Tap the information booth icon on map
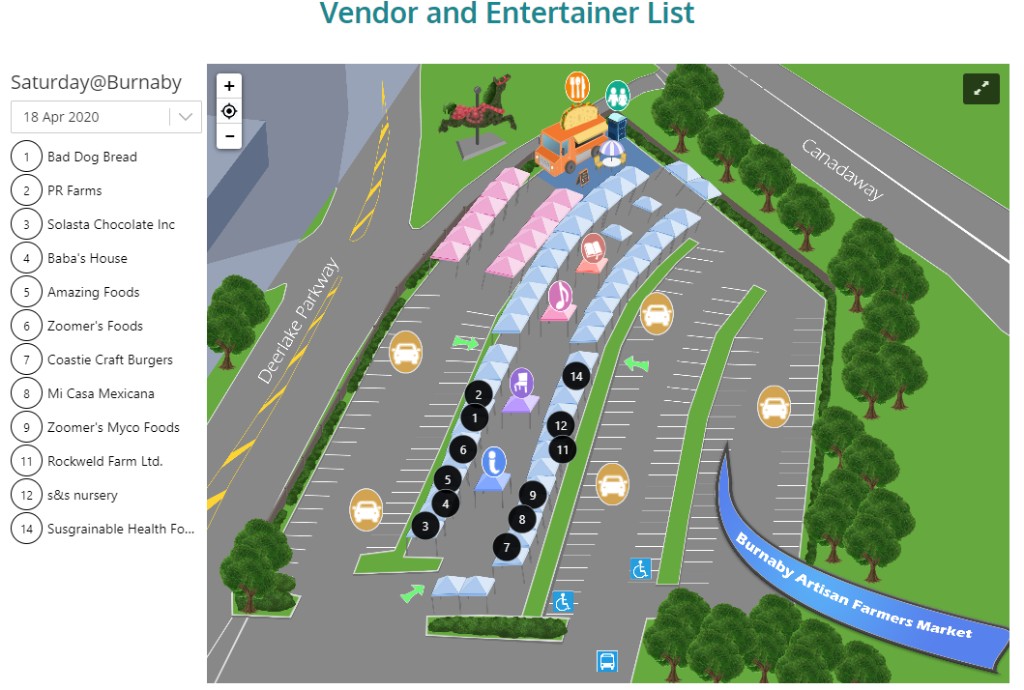This screenshot has width=1024, height=690. [x=492, y=462]
